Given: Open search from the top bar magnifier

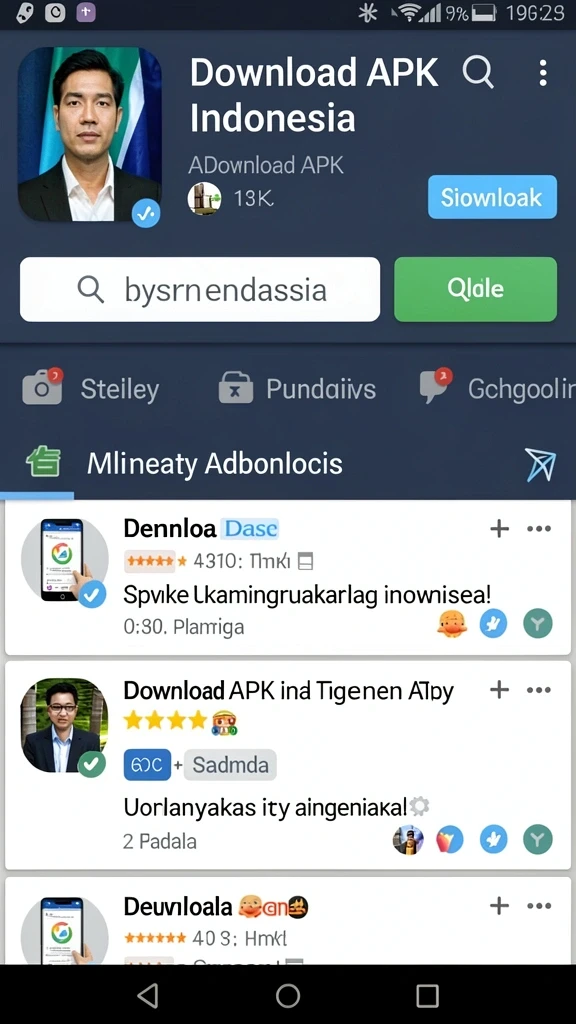Looking at the screenshot, I should click(x=478, y=72).
